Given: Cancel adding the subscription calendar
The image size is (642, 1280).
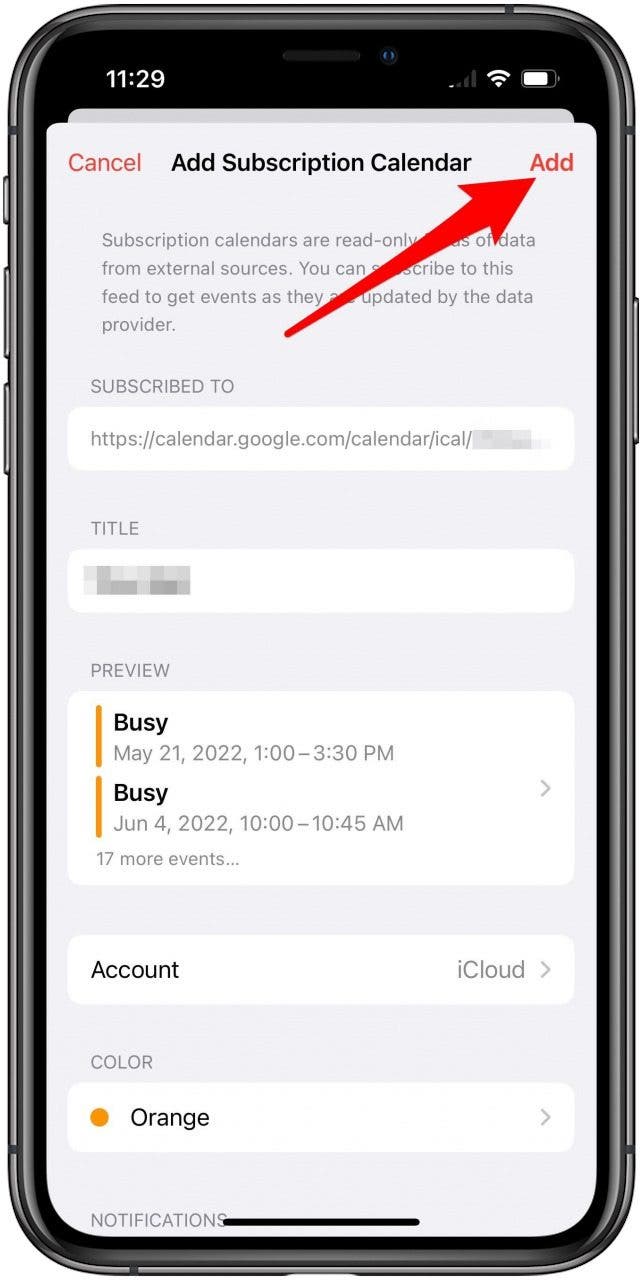Looking at the screenshot, I should coord(104,162).
